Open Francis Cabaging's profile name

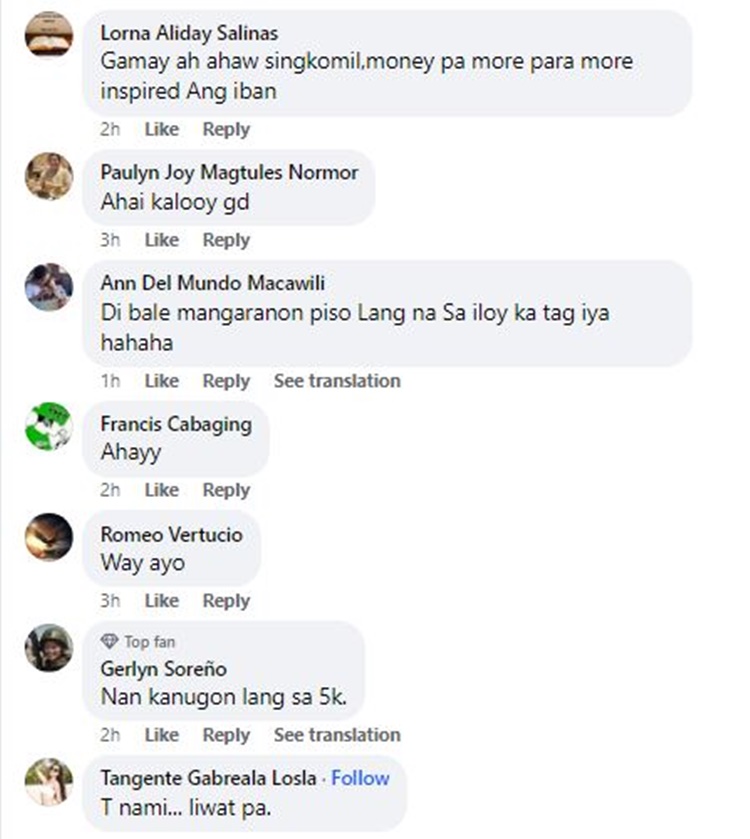[176, 424]
